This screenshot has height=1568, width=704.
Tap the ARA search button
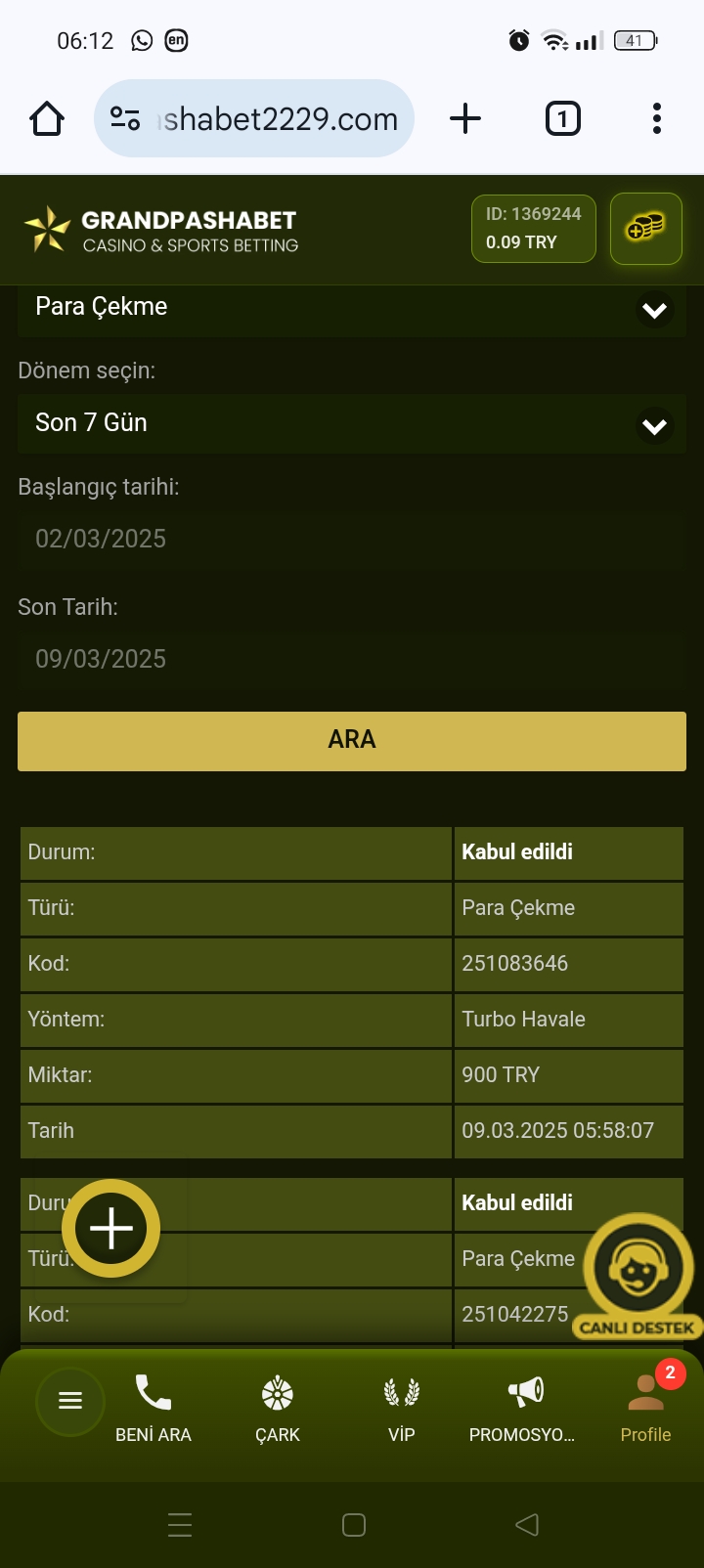351,741
